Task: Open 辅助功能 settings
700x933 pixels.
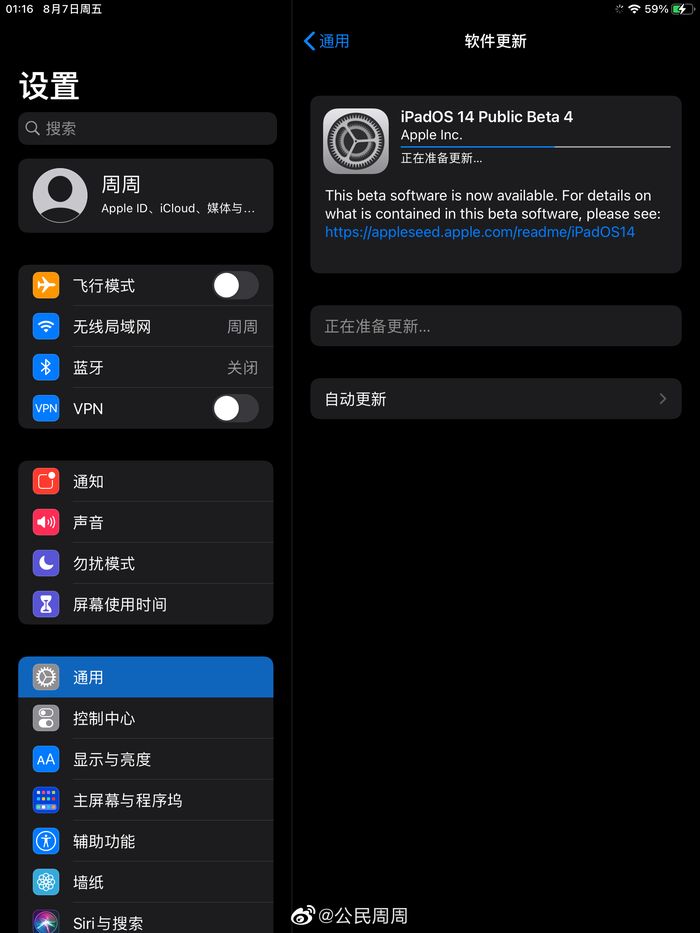Action: click(x=145, y=841)
